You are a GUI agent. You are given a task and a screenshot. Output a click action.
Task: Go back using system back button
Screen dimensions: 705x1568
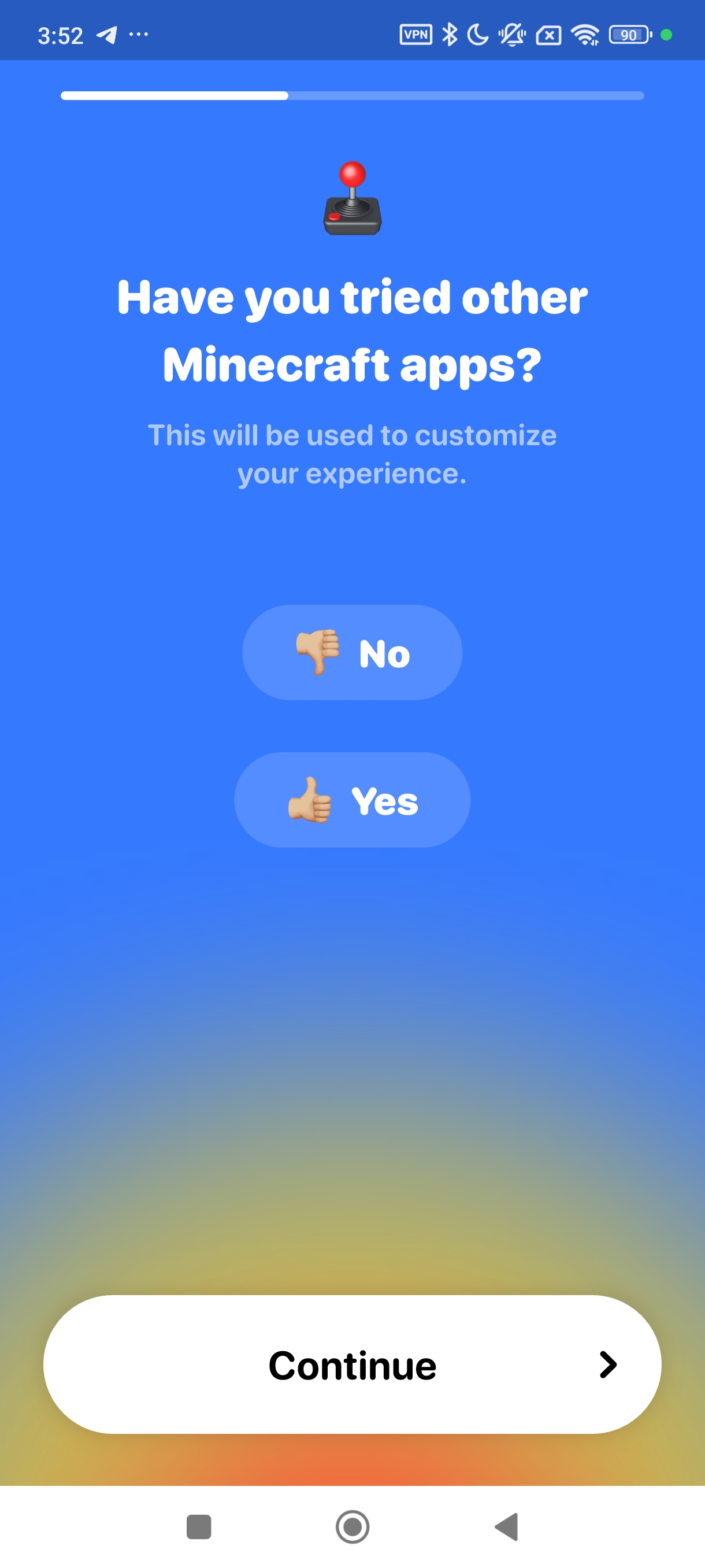pos(506,1526)
